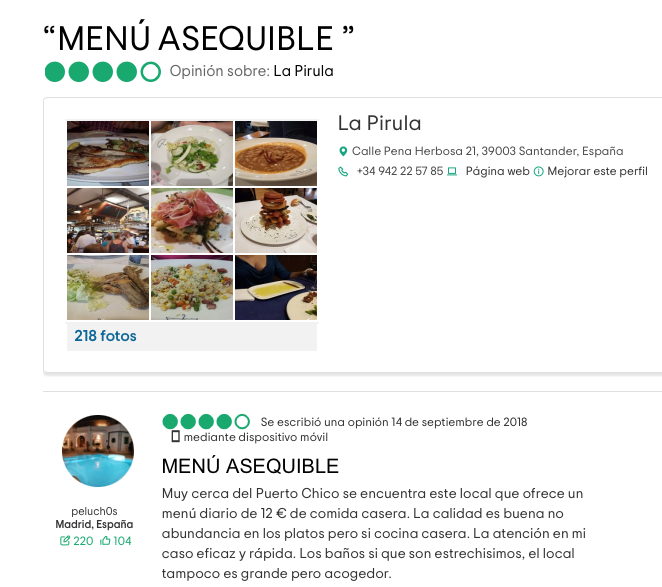
Task: View the grilled fish photo tile
Action: pos(107,153)
